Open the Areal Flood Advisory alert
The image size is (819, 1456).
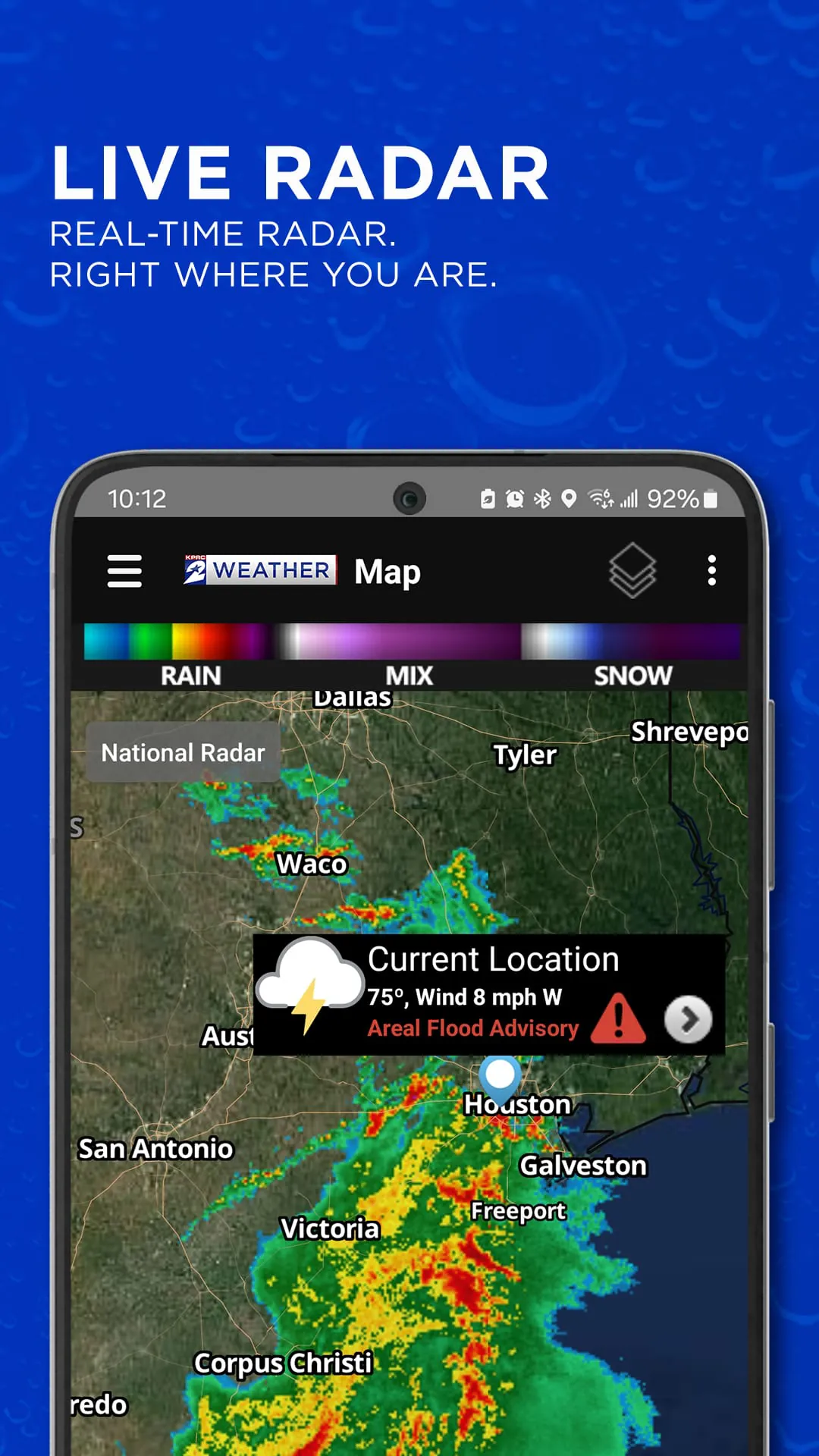(x=472, y=1028)
